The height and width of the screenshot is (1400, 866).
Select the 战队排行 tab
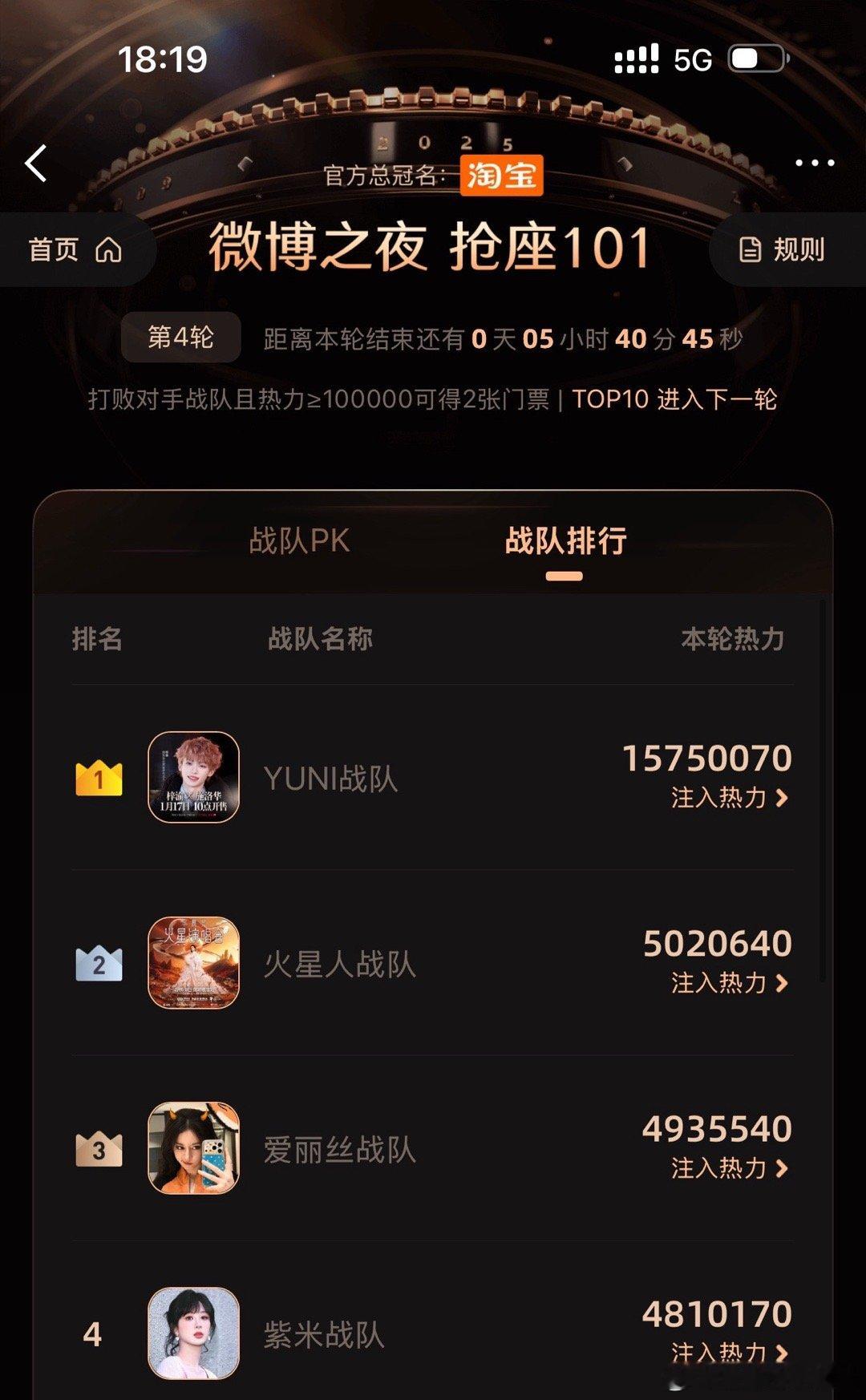coord(563,542)
